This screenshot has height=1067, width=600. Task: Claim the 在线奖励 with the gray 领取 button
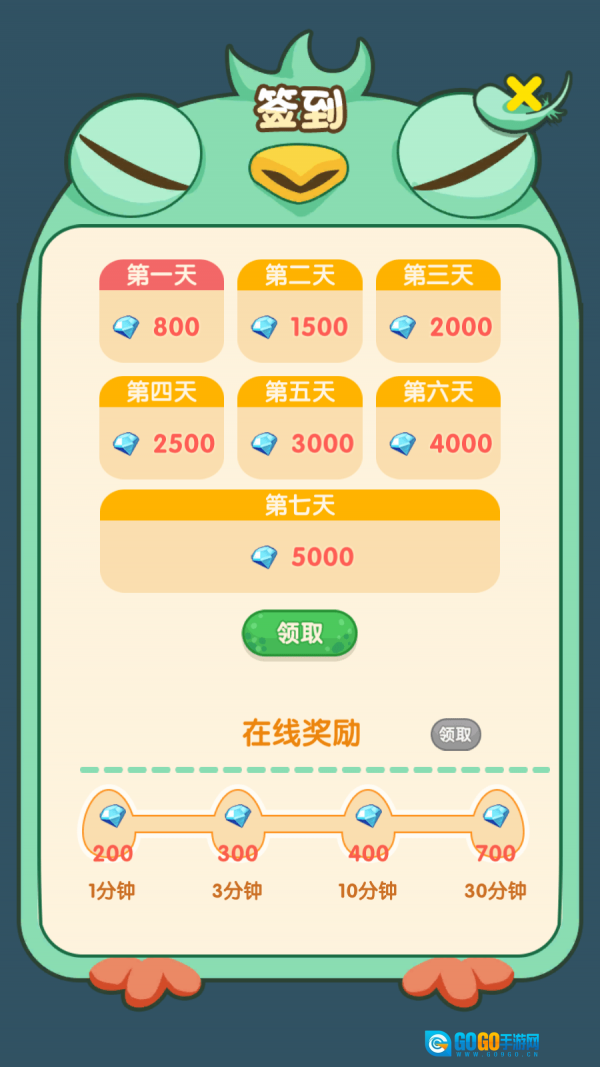456,735
